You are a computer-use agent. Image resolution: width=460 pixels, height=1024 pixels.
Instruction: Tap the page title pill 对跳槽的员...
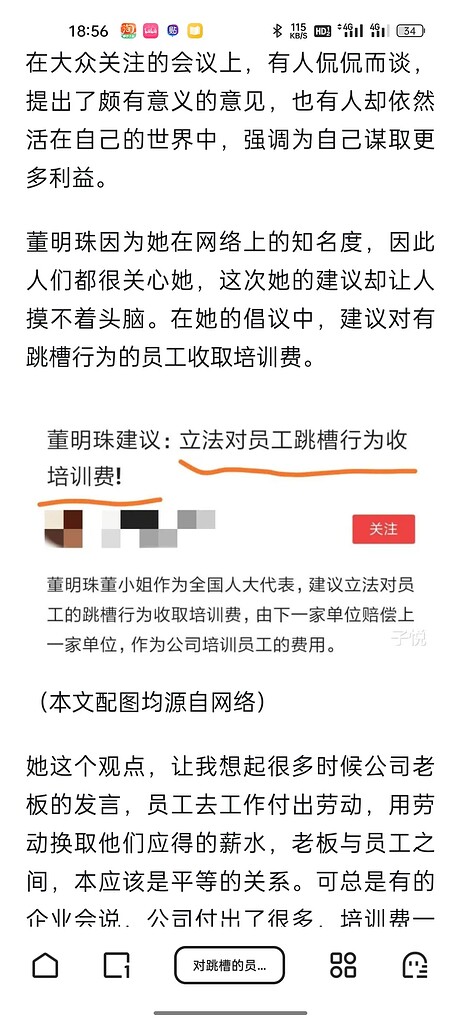pos(229,965)
